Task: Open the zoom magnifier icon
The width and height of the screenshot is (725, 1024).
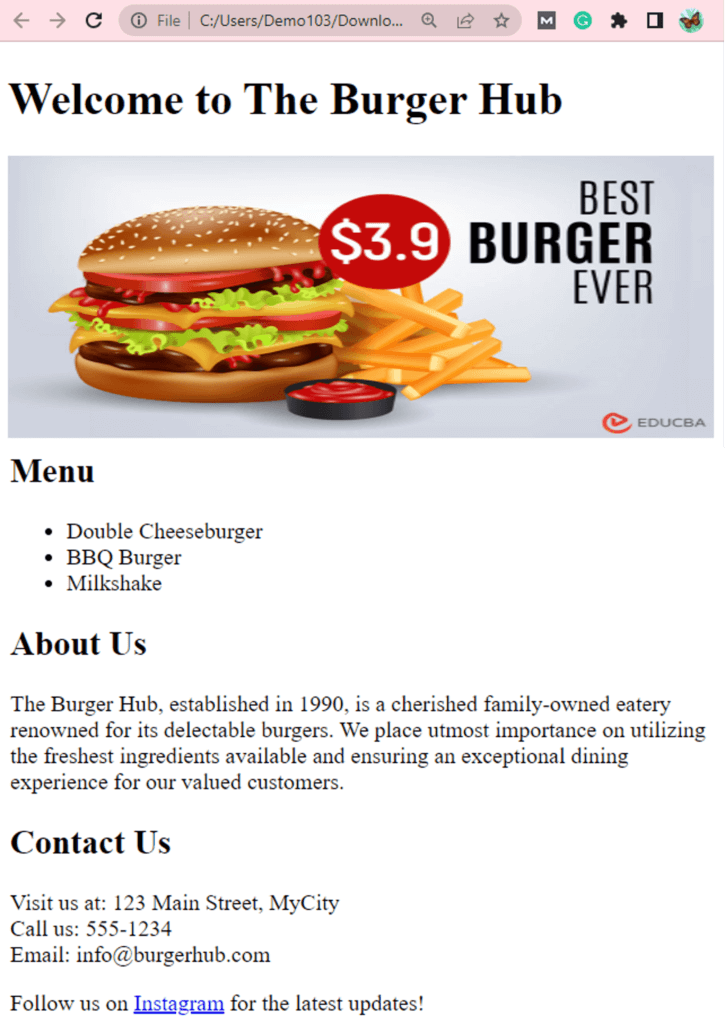Action: [429, 20]
